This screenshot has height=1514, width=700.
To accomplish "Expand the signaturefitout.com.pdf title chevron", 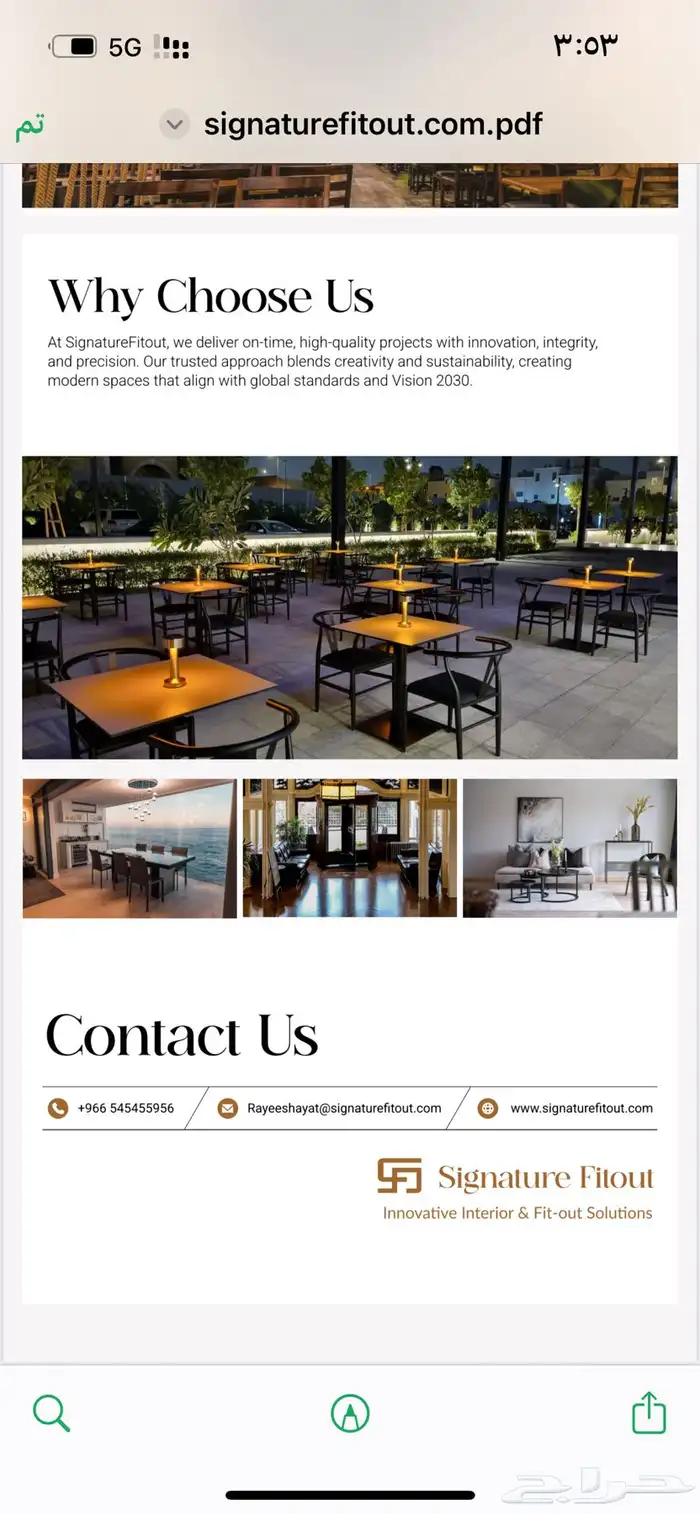I will tap(175, 124).
